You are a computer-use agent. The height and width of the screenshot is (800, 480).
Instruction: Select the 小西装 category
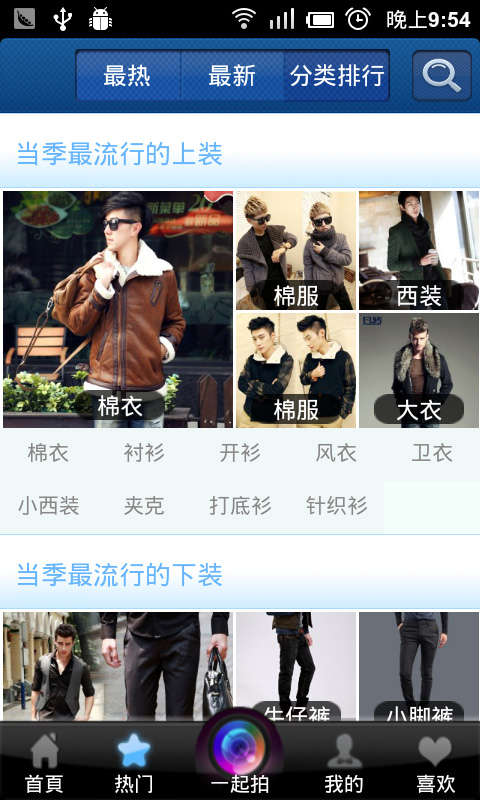tap(48, 506)
